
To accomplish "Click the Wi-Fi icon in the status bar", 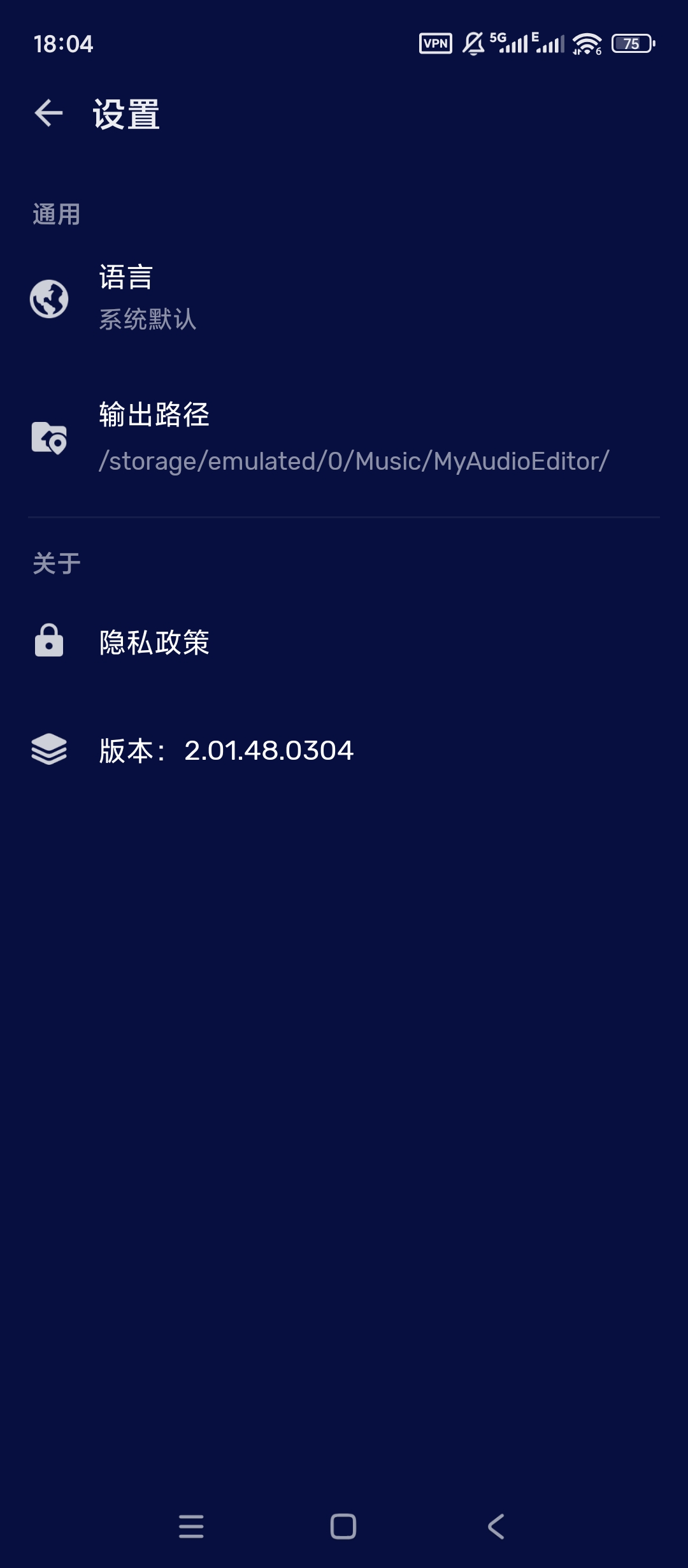I will (587, 43).
